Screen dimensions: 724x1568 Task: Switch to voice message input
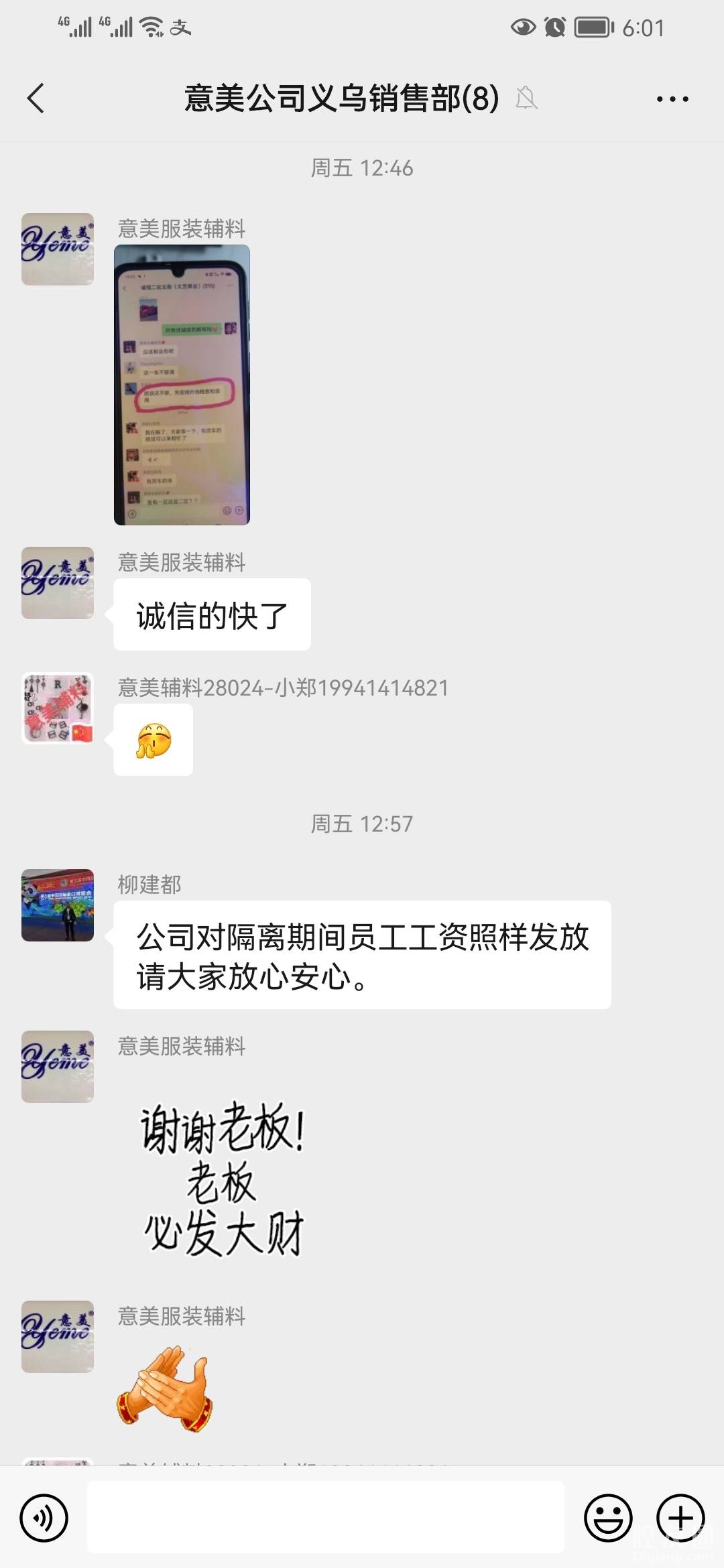coord(44,1518)
